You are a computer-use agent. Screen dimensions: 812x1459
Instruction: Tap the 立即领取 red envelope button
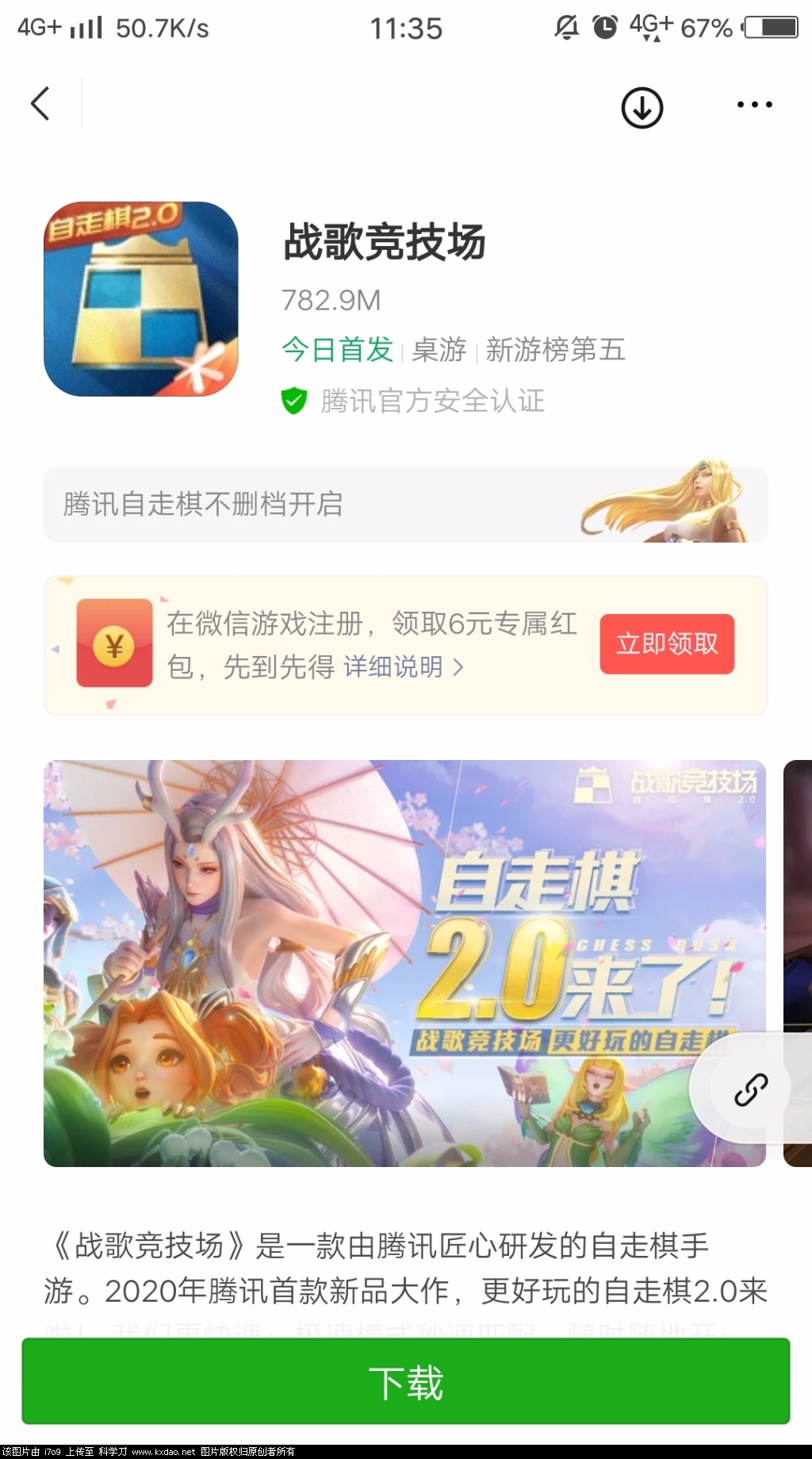click(x=666, y=643)
